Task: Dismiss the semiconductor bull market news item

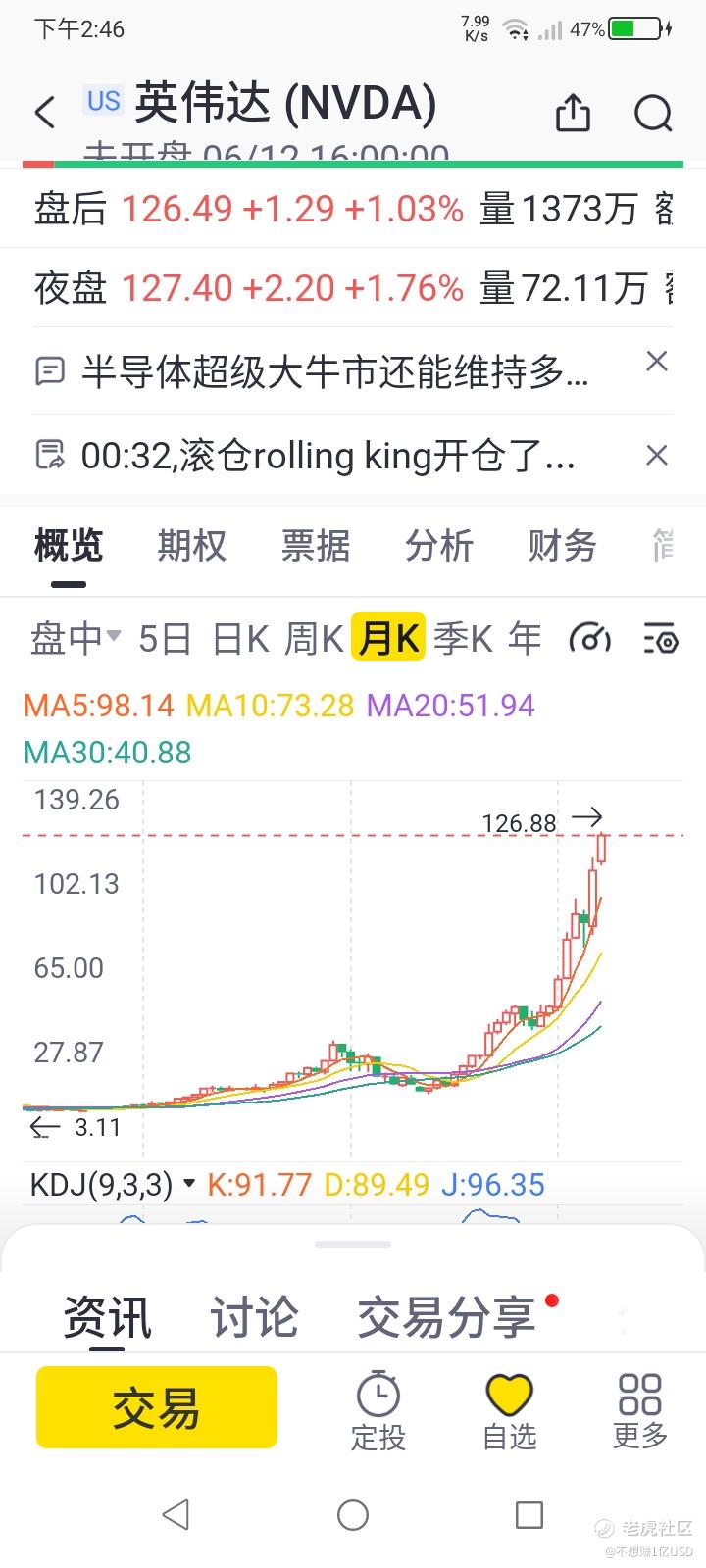Action: [657, 362]
